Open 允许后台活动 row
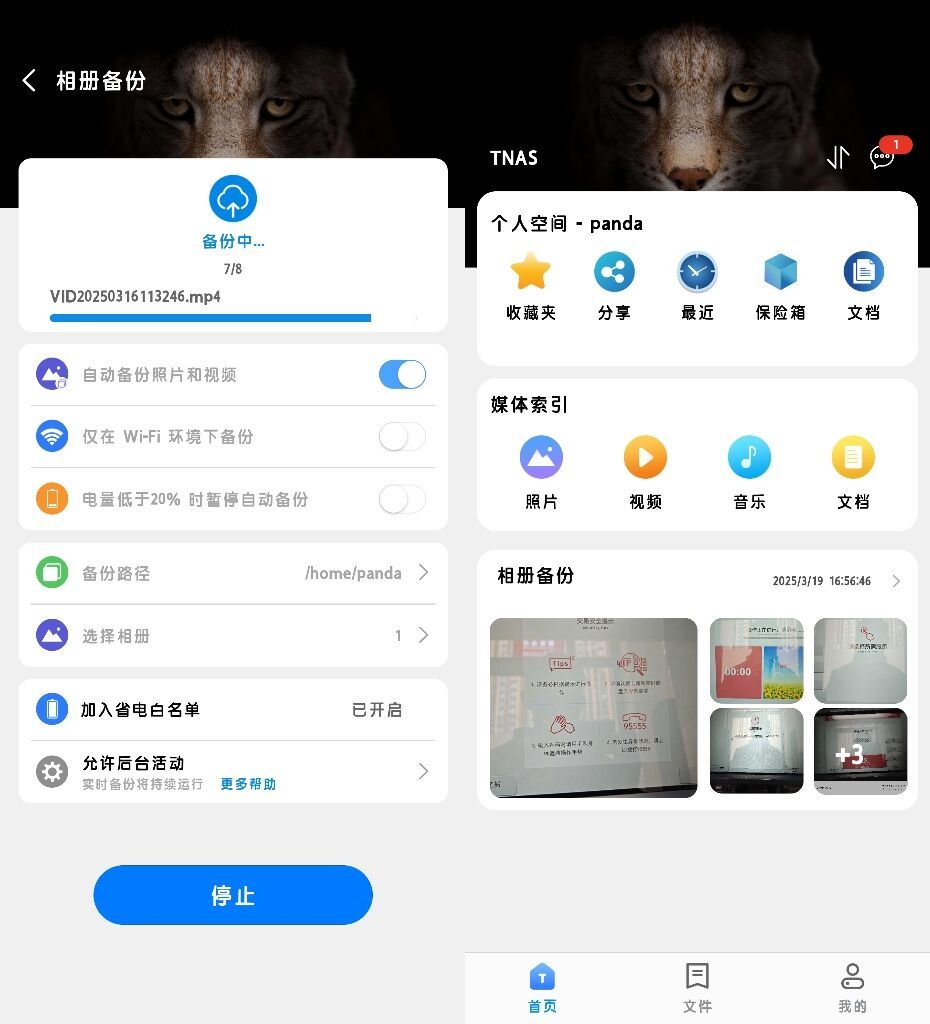Viewport: 930px width, 1024px height. (x=233, y=771)
